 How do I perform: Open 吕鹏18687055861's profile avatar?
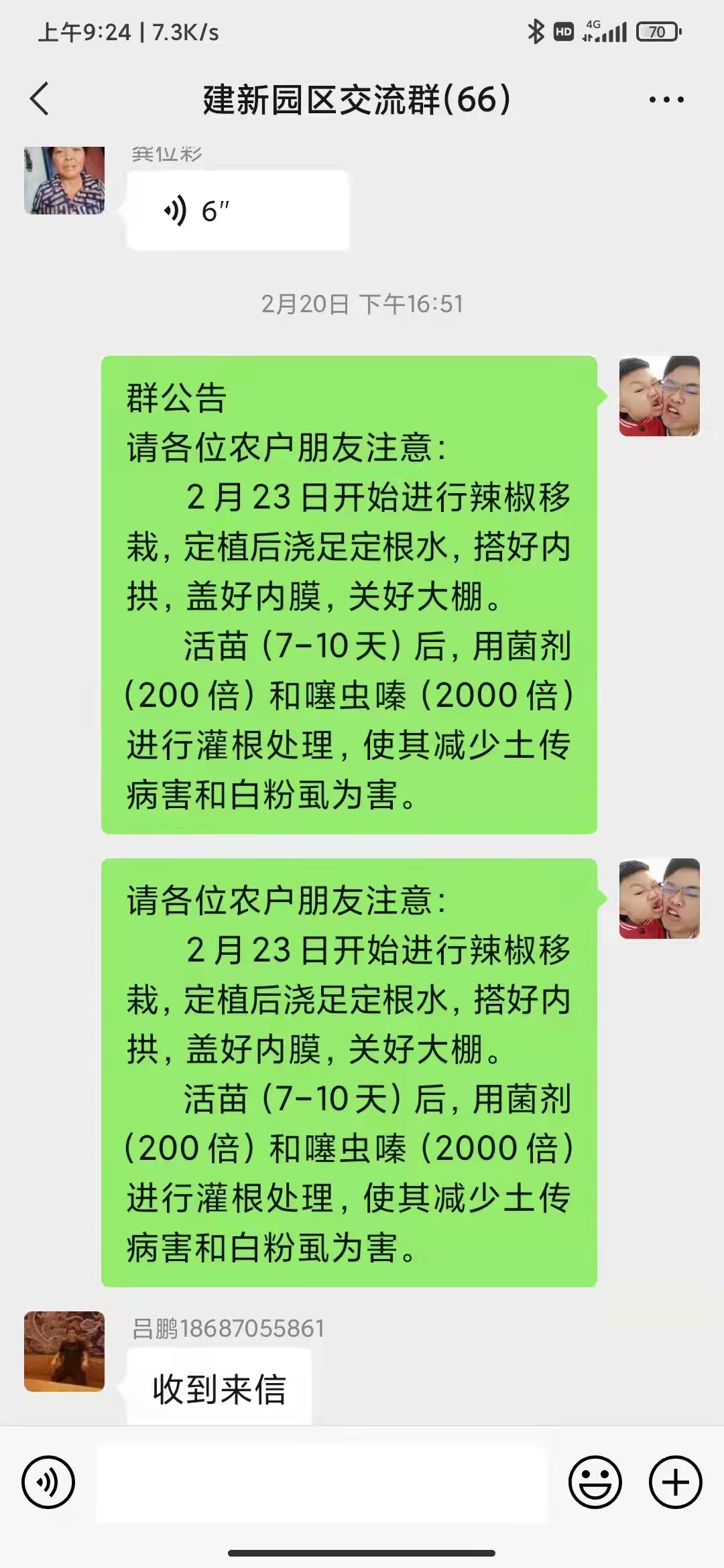point(64,1351)
